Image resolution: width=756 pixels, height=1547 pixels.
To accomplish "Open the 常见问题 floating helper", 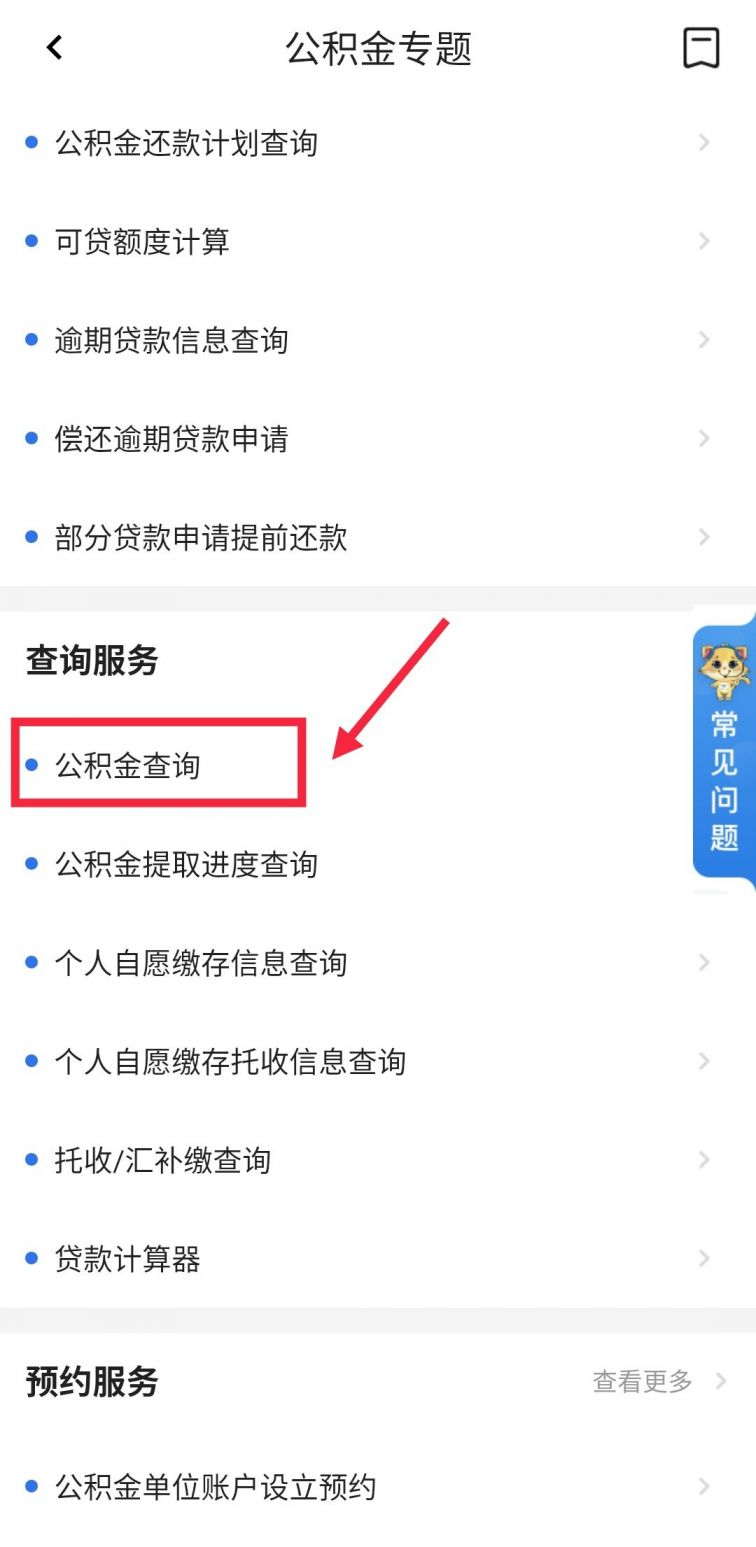I will pos(724,750).
